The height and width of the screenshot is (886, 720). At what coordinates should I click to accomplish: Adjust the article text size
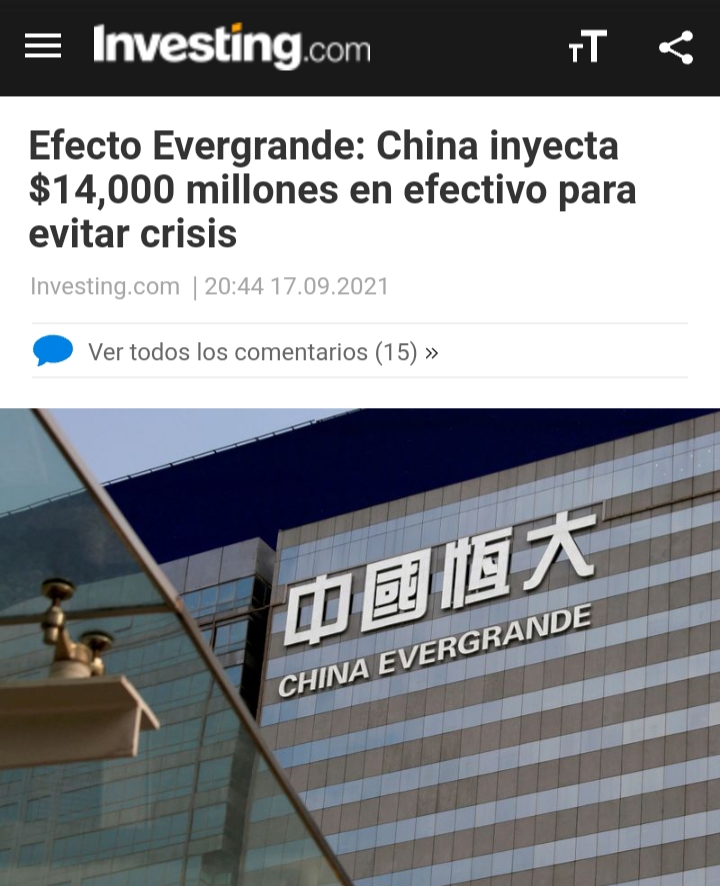coord(588,47)
